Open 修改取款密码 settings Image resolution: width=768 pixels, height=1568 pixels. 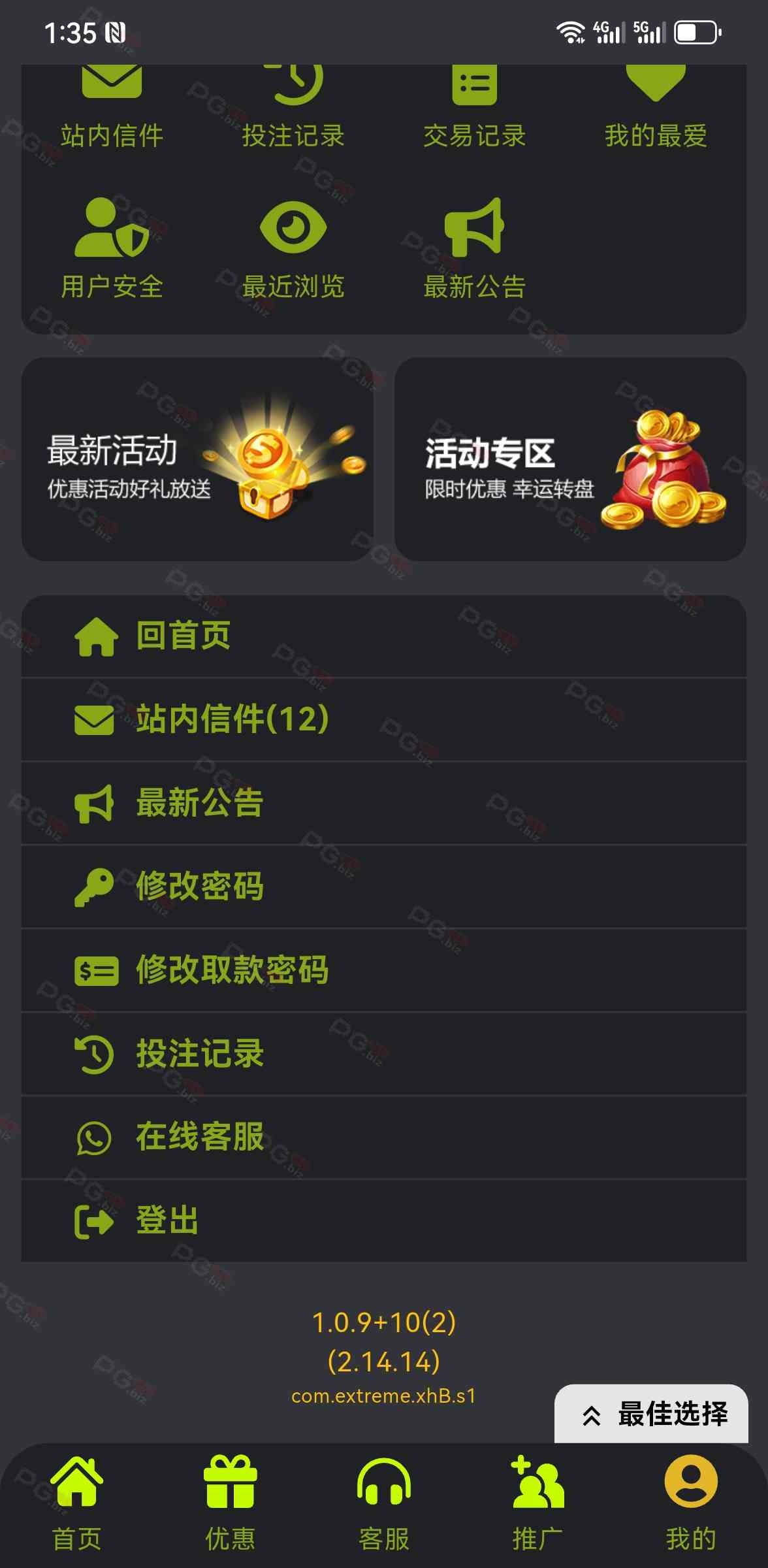click(384, 970)
